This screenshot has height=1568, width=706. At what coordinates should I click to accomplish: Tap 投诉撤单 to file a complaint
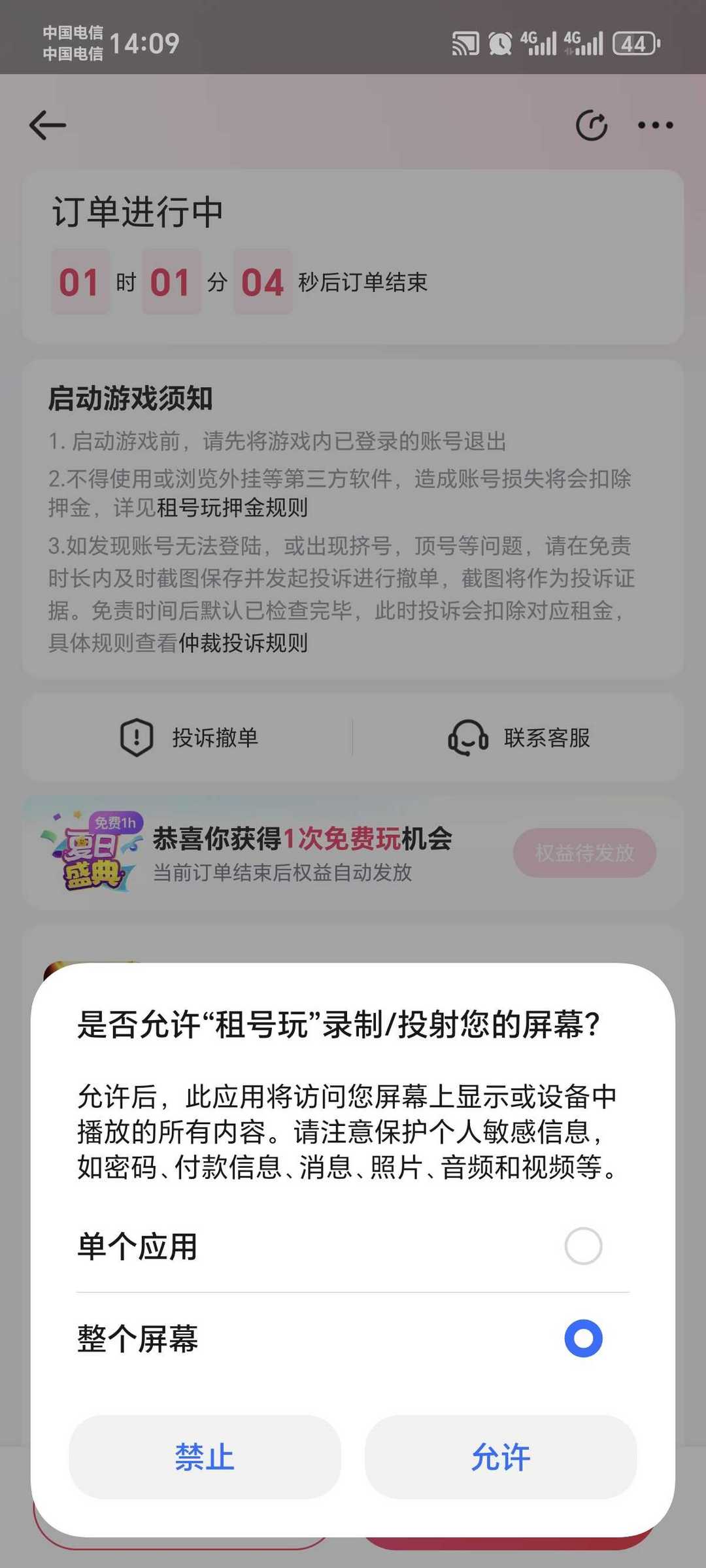coord(190,738)
